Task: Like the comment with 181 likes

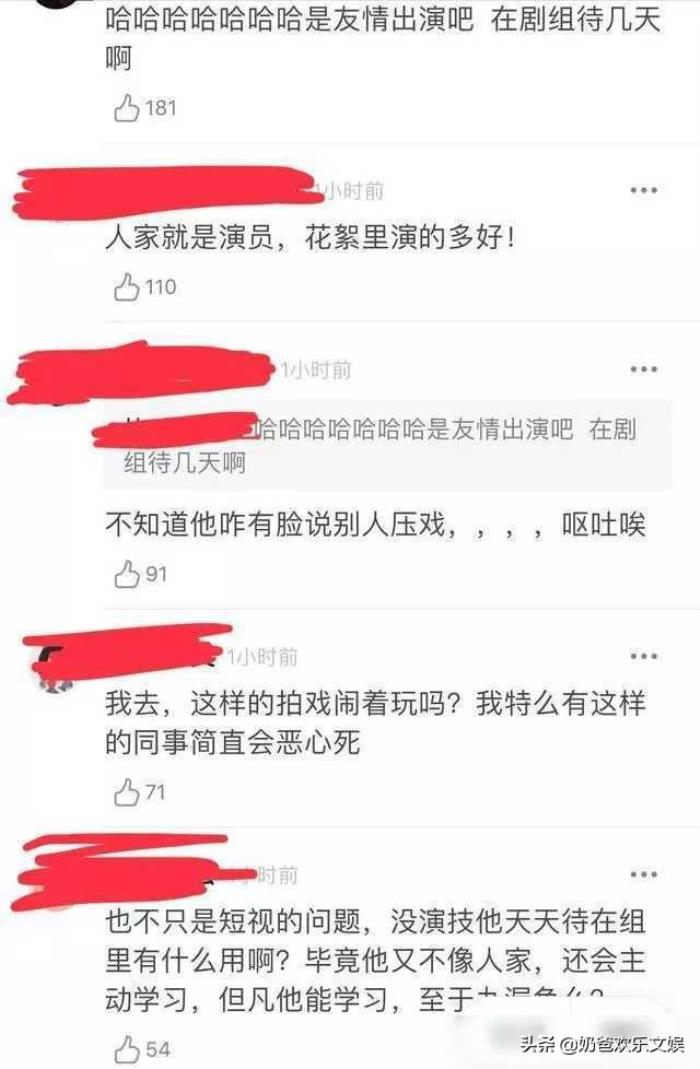Action: pyautogui.click(x=127, y=108)
